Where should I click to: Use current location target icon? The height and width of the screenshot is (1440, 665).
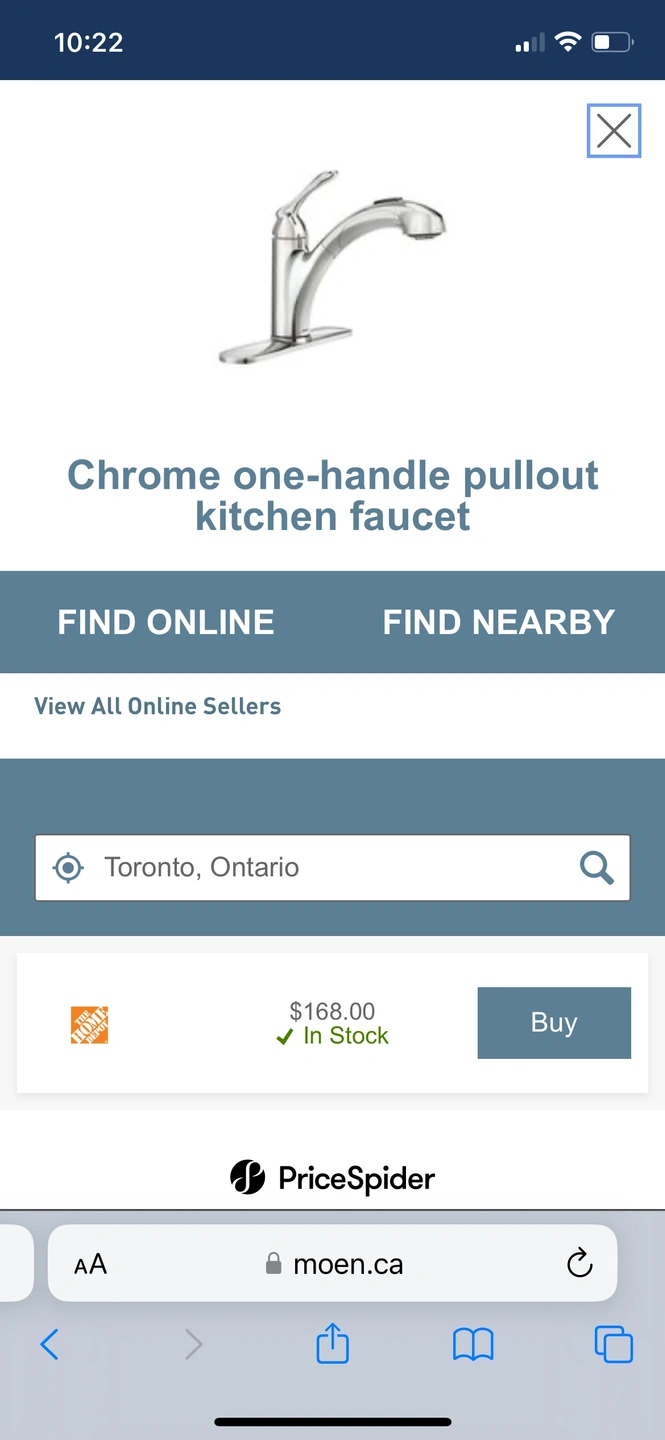click(x=68, y=868)
